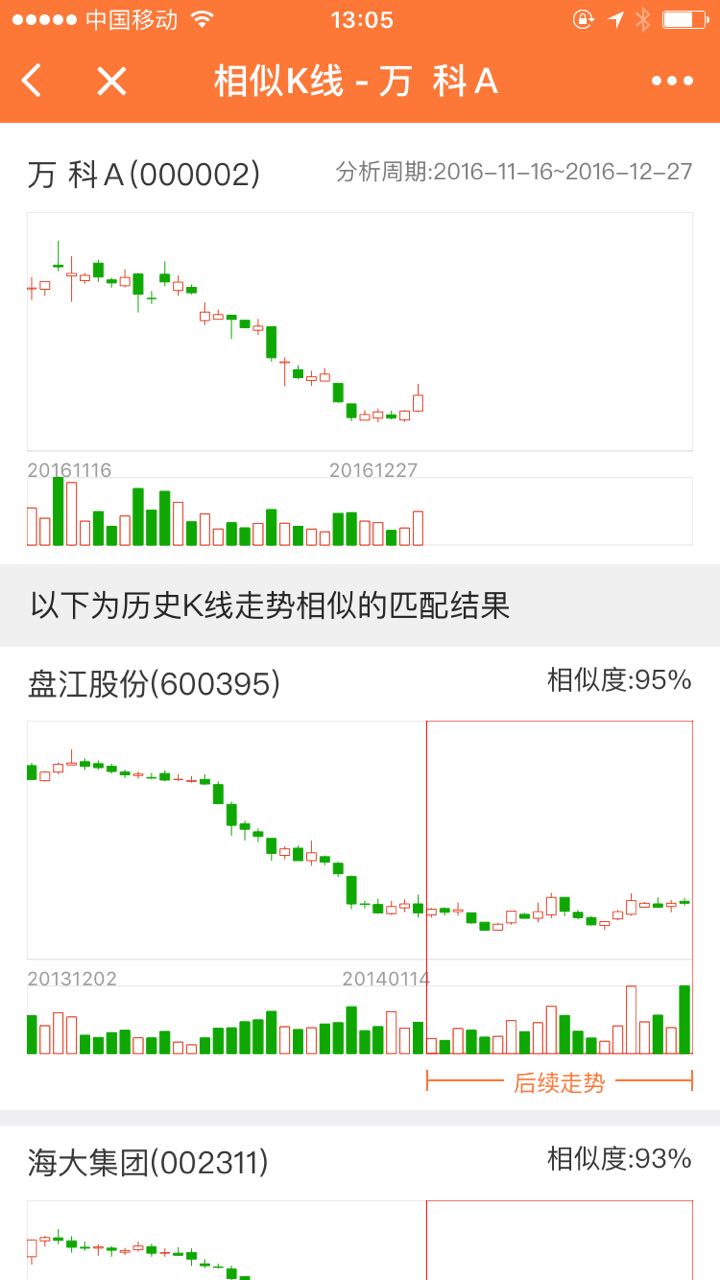Go back using the top-left arrow
Screen dimensions: 720x1280
tap(32, 80)
